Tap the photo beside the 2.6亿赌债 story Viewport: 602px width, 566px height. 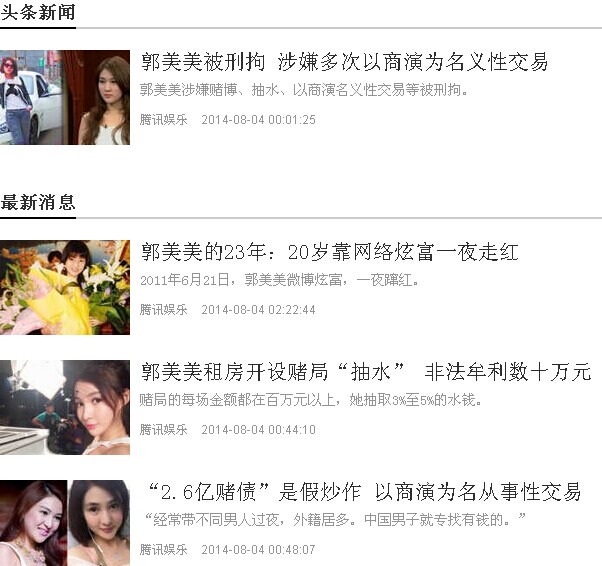point(65,522)
